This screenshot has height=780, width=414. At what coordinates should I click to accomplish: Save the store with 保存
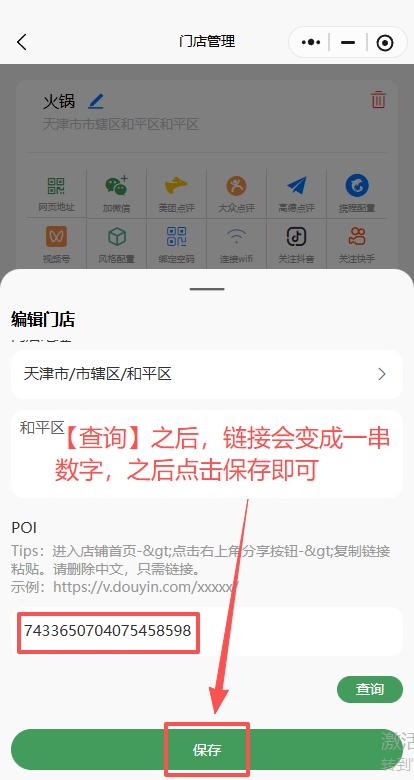(207, 750)
